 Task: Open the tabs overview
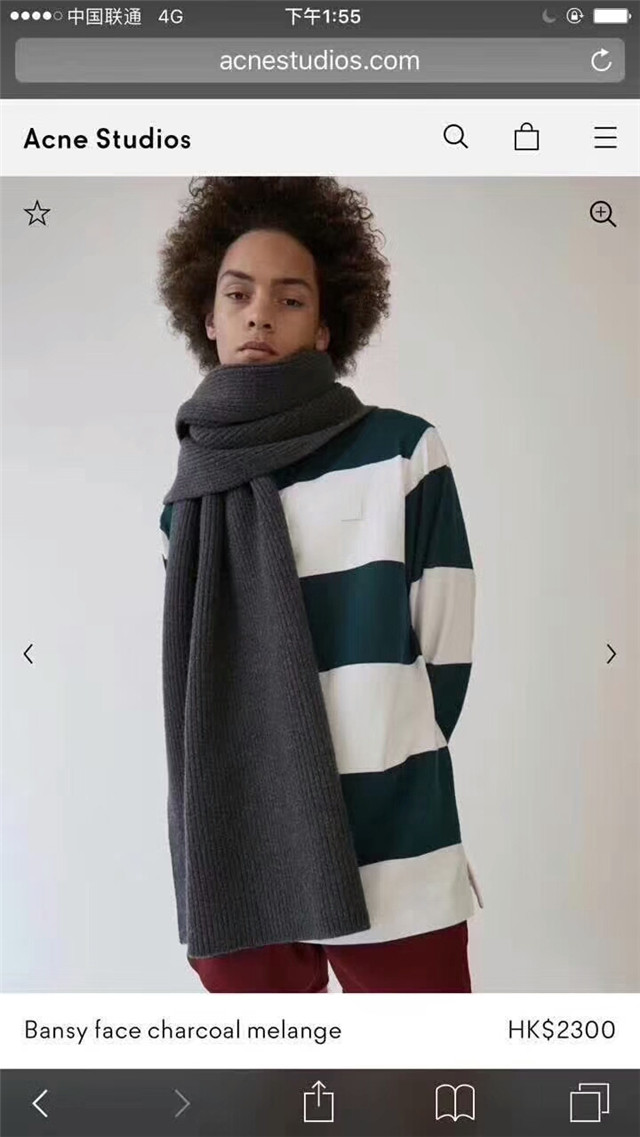[x=589, y=1103]
